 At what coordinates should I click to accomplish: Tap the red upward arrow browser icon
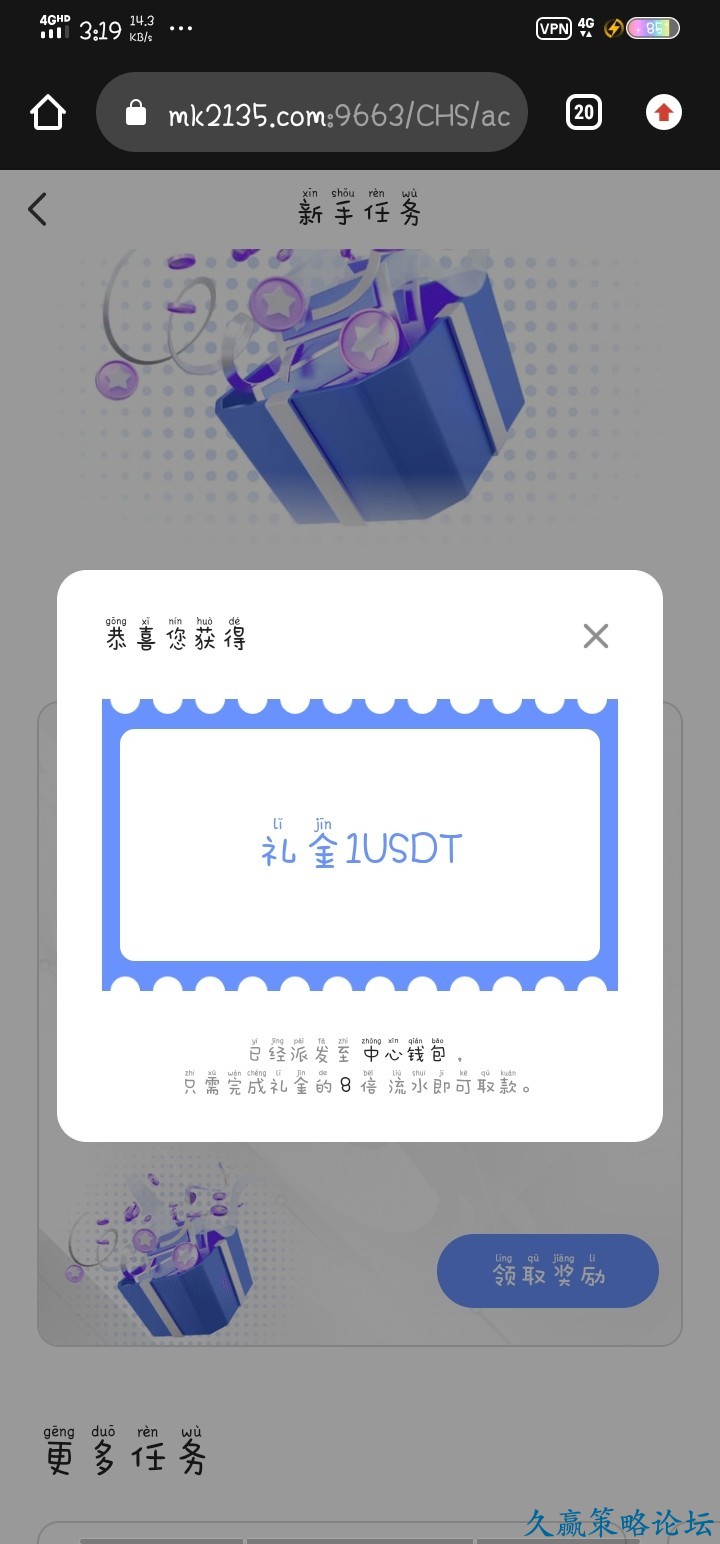[x=664, y=113]
